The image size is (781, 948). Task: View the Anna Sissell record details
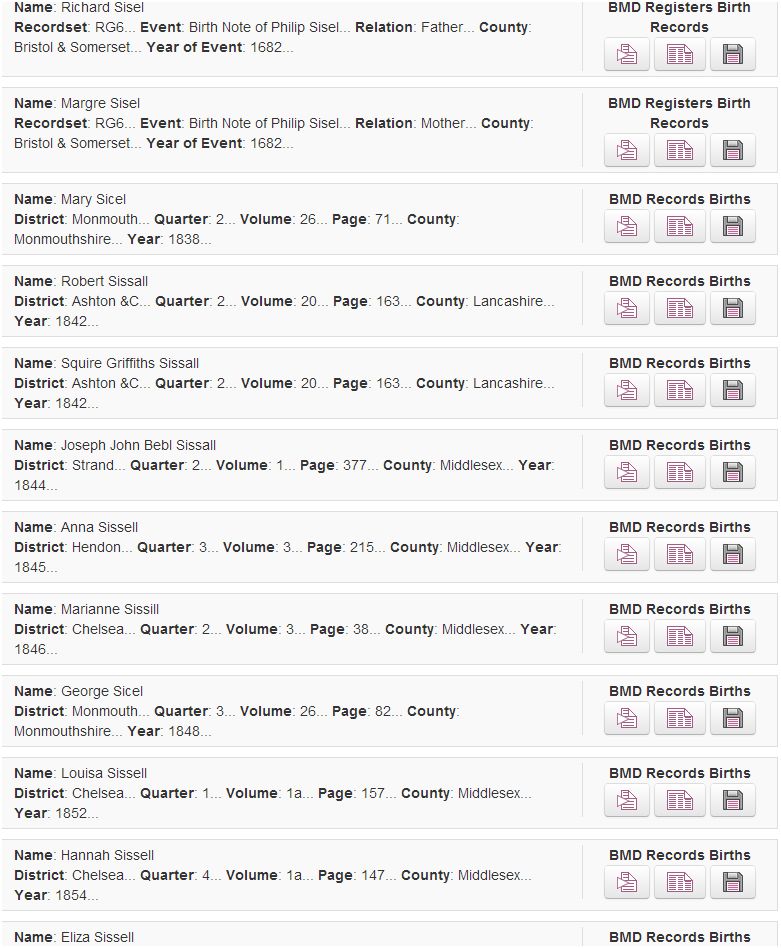[x=627, y=554]
